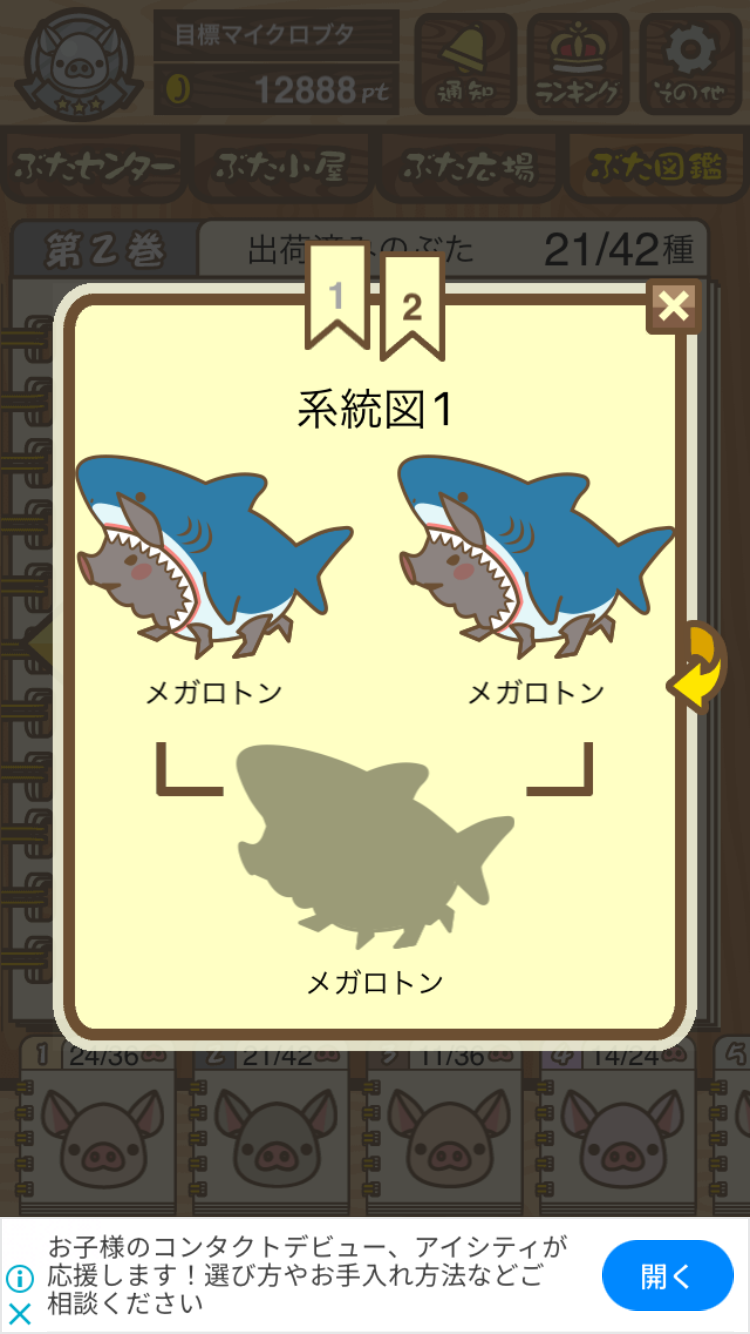Open ad info icon
The width and height of the screenshot is (750, 1334).
pos(20,1278)
